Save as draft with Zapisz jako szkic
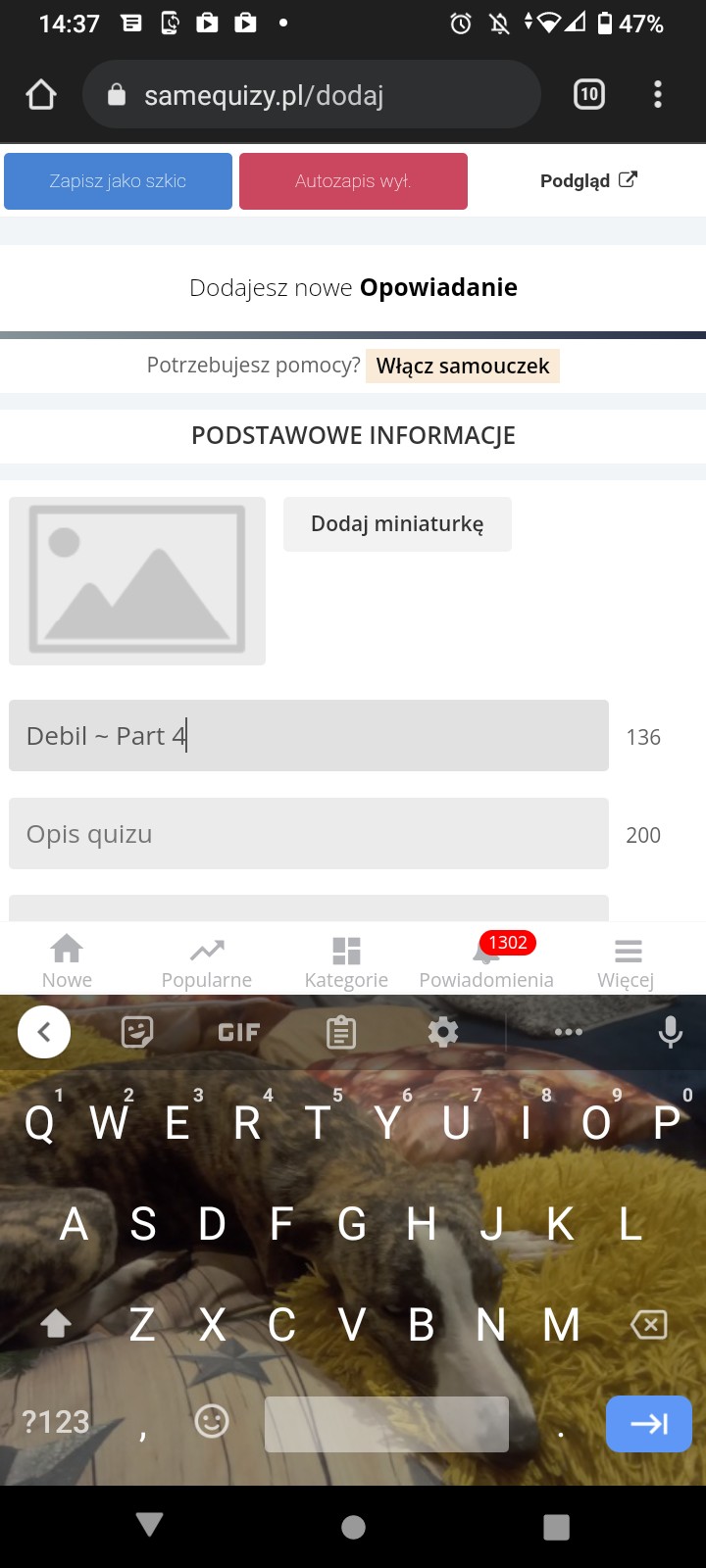The width and height of the screenshot is (706, 1568). tap(118, 181)
